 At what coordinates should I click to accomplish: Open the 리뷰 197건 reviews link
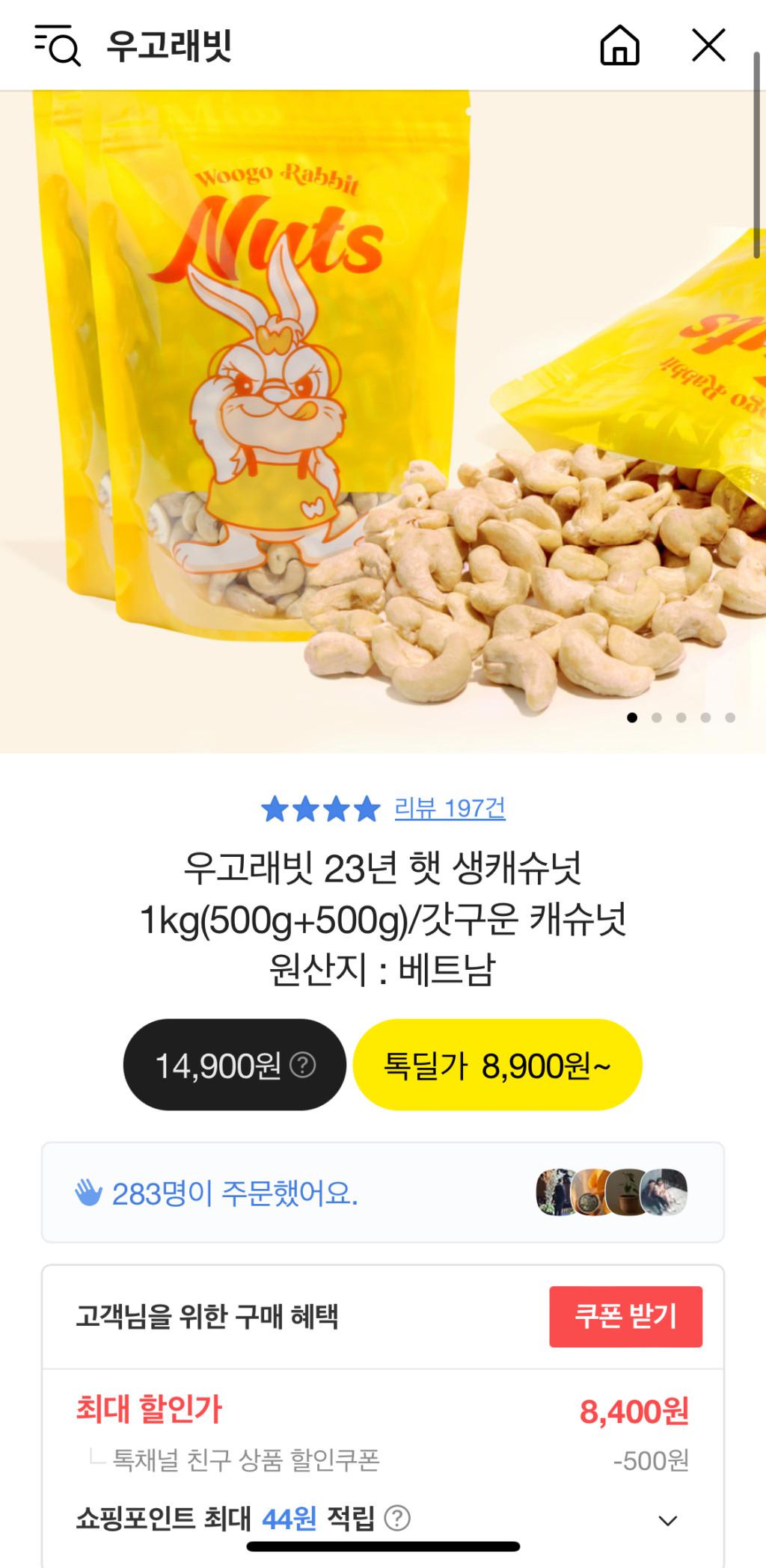pos(450,808)
